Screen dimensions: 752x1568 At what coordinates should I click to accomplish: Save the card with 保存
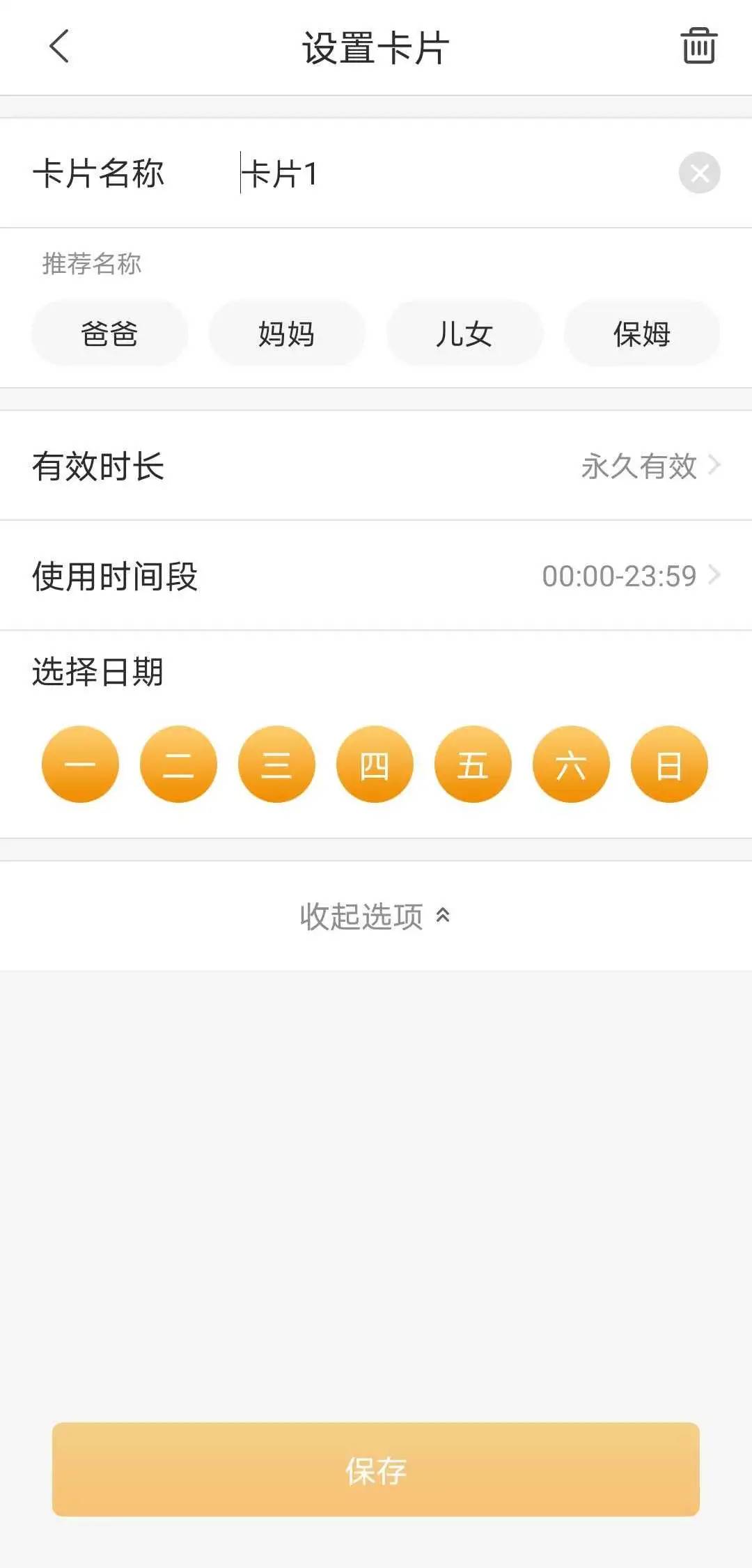(x=376, y=1470)
